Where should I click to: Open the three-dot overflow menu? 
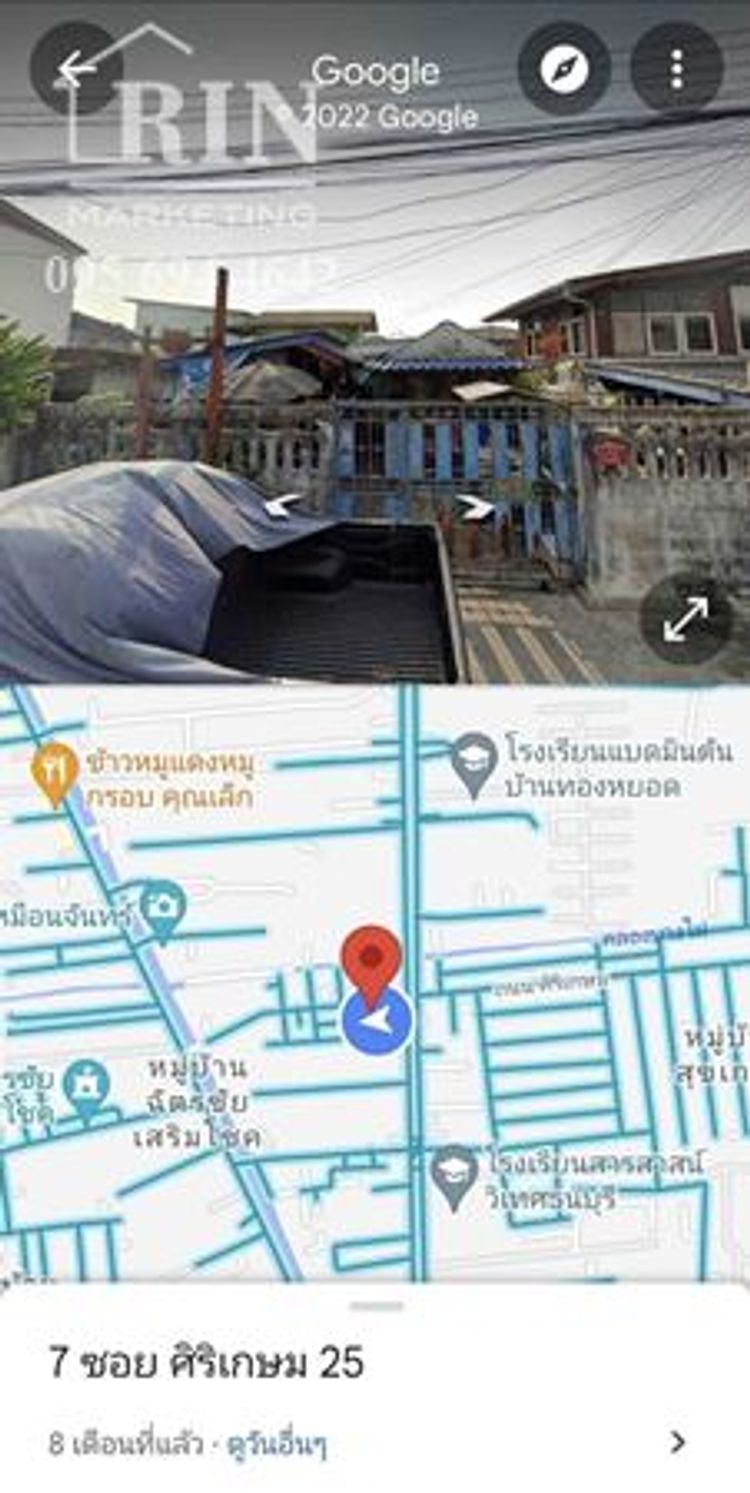677,68
